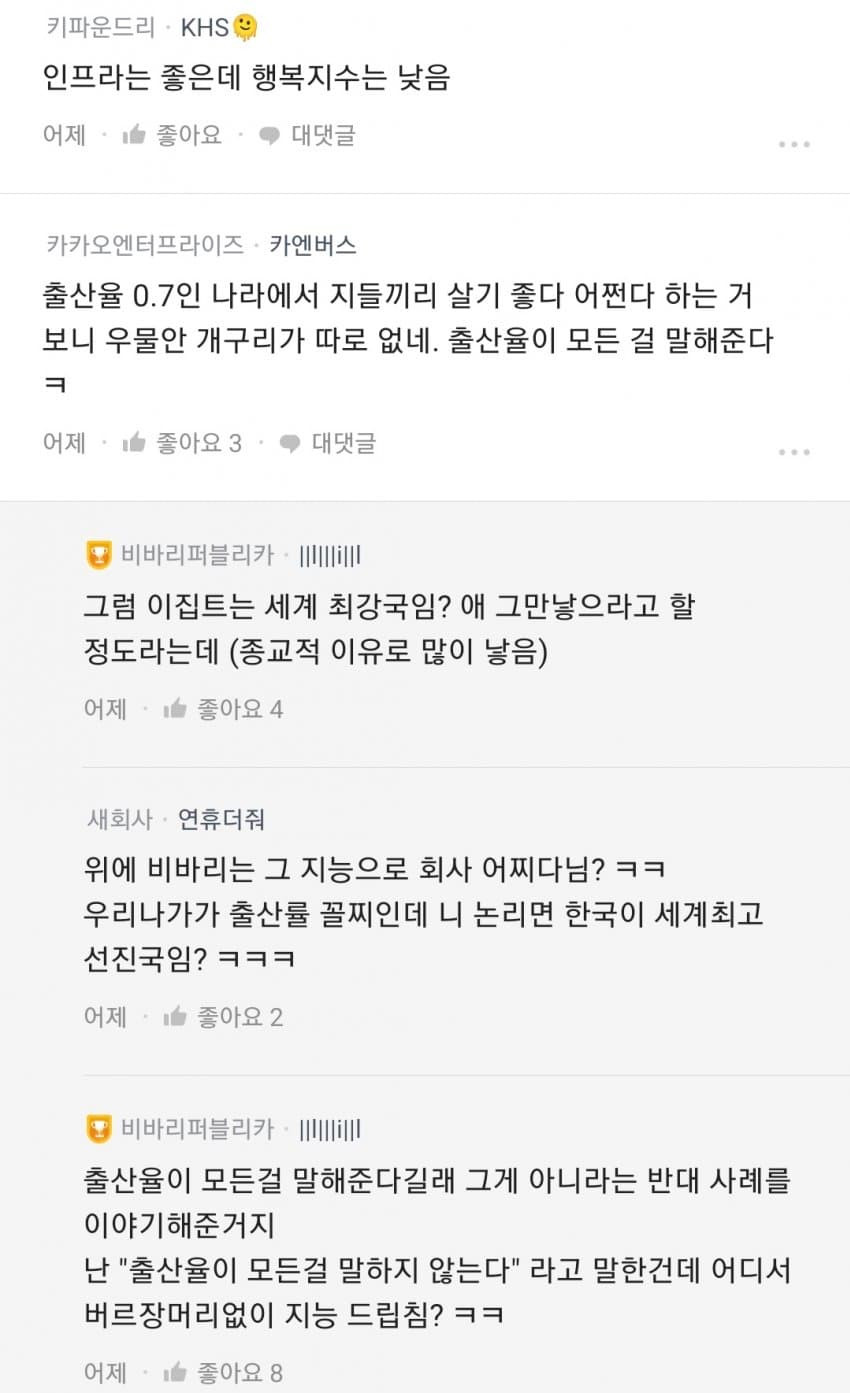Open the three-dot options menu on KHS's comment
The height and width of the screenshot is (1393, 850).
point(793,145)
